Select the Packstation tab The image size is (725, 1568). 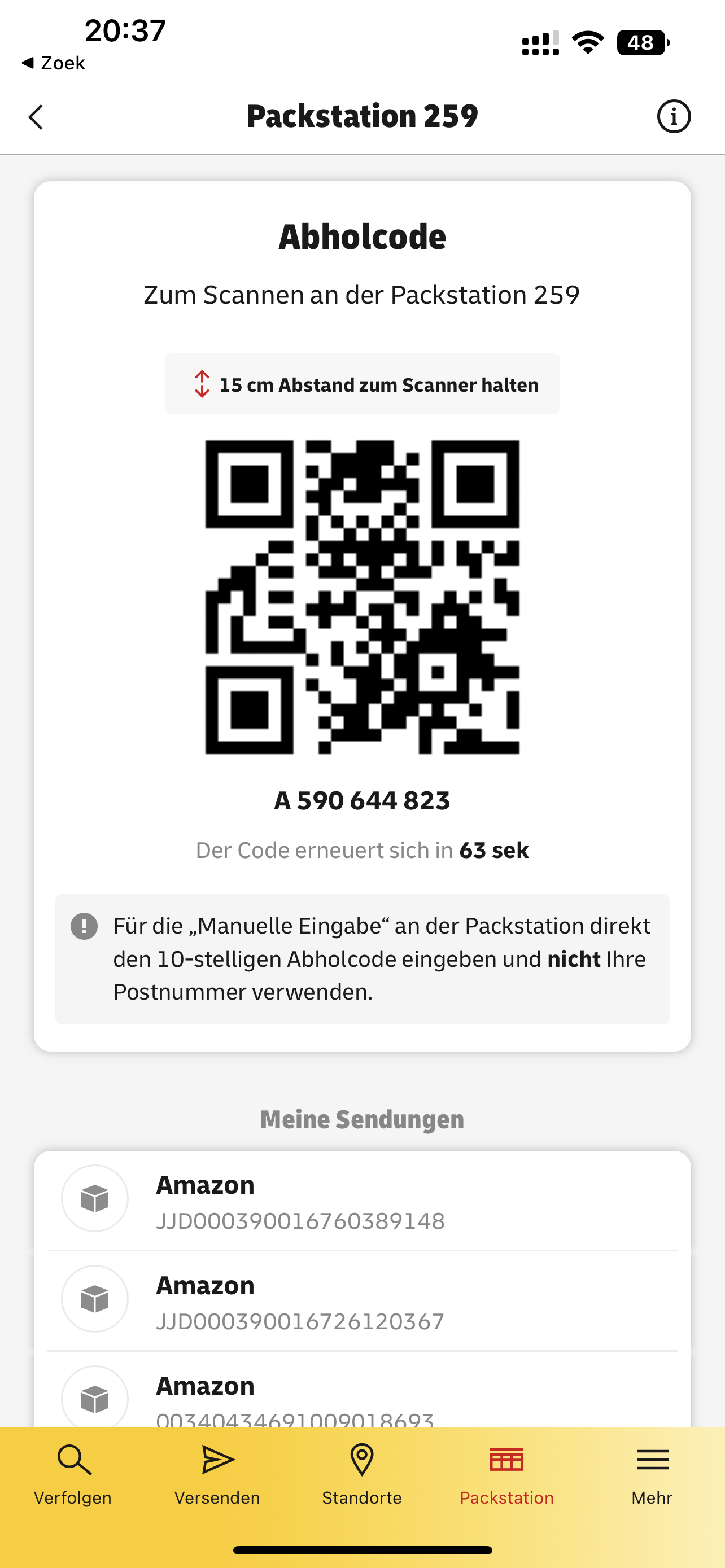coord(506,1474)
